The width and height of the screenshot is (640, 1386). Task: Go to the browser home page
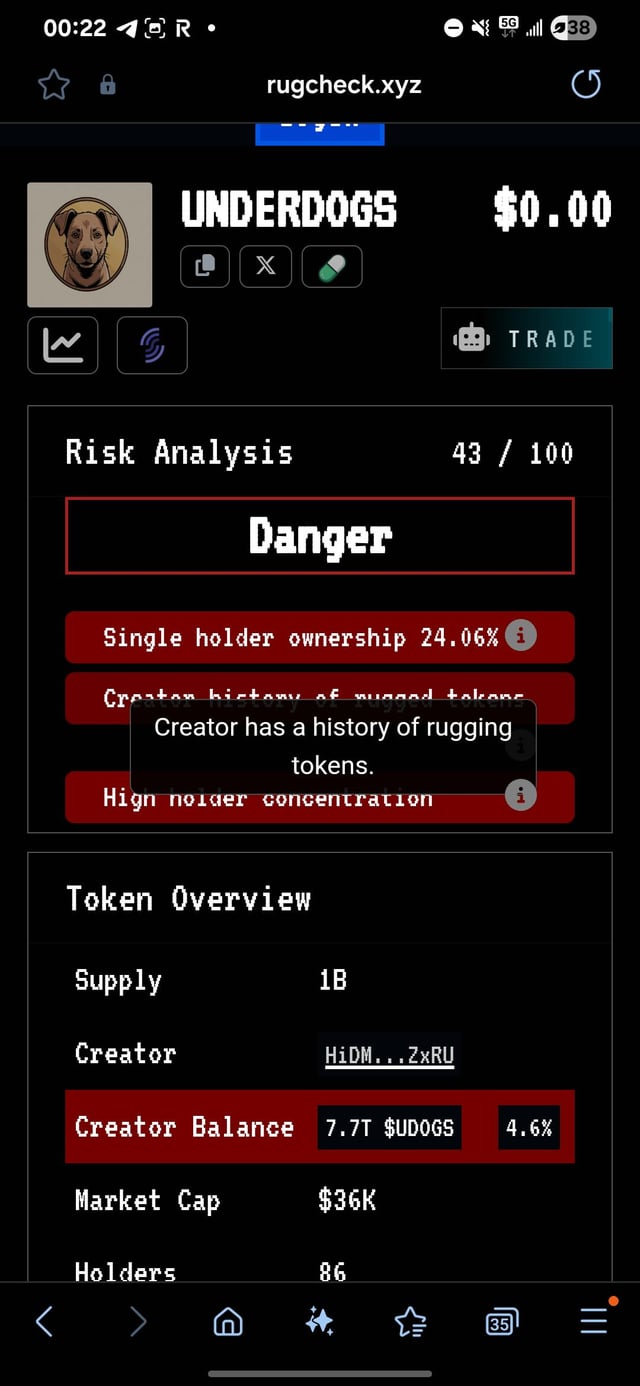click(228, 1322)
